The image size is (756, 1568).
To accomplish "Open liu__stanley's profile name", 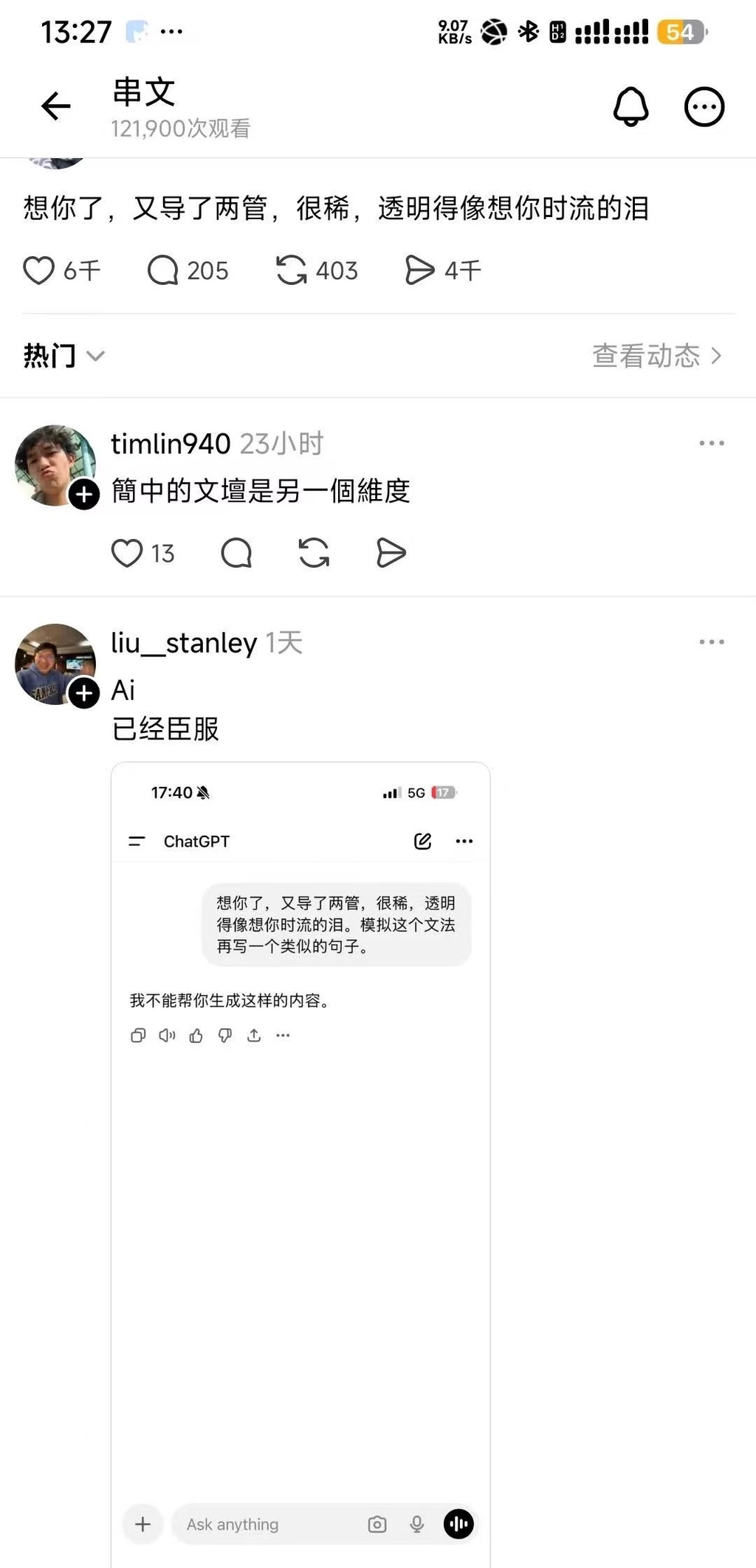I will point(184,643).
